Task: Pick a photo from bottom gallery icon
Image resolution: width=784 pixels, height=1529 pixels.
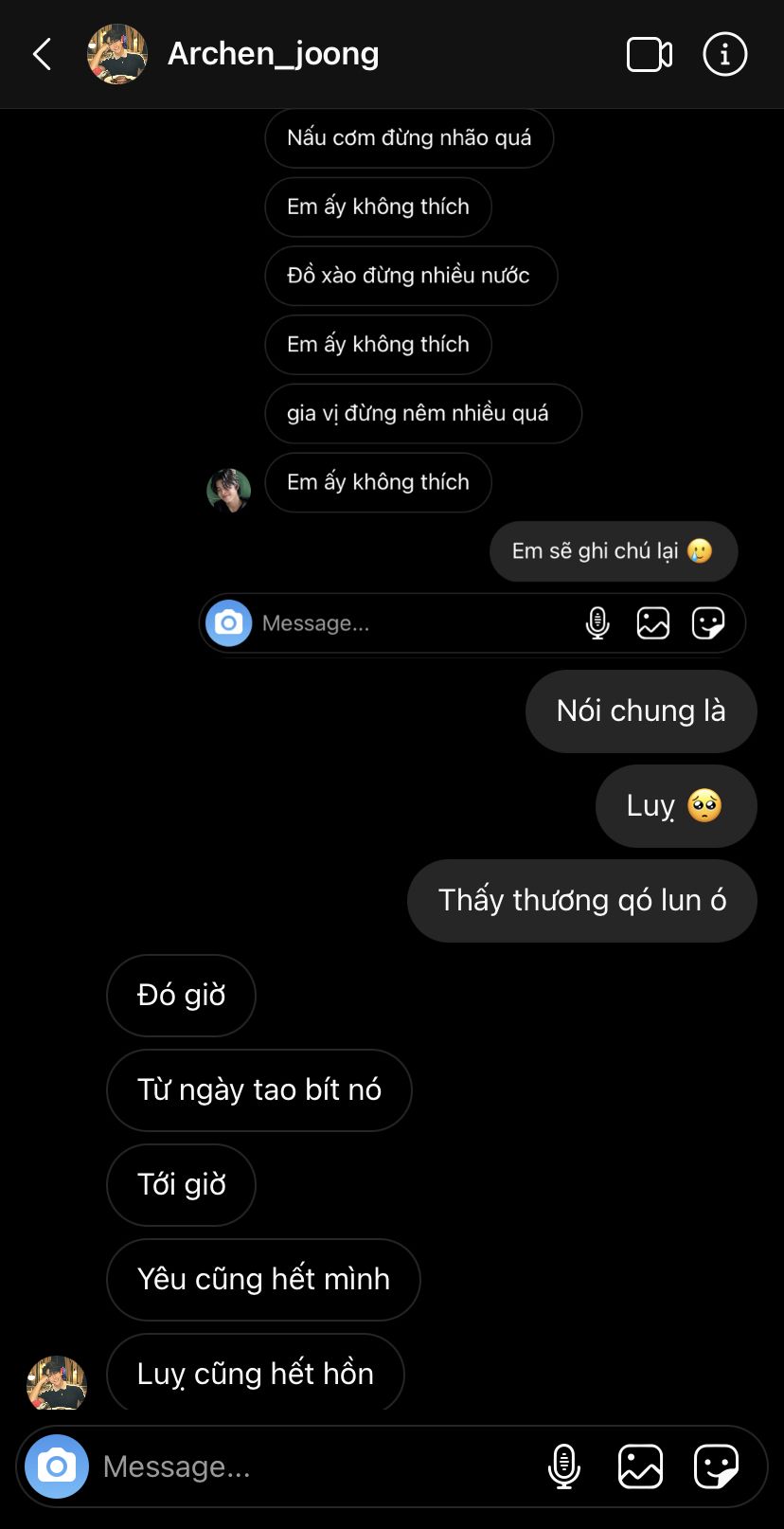Action: pos(640,1466)
